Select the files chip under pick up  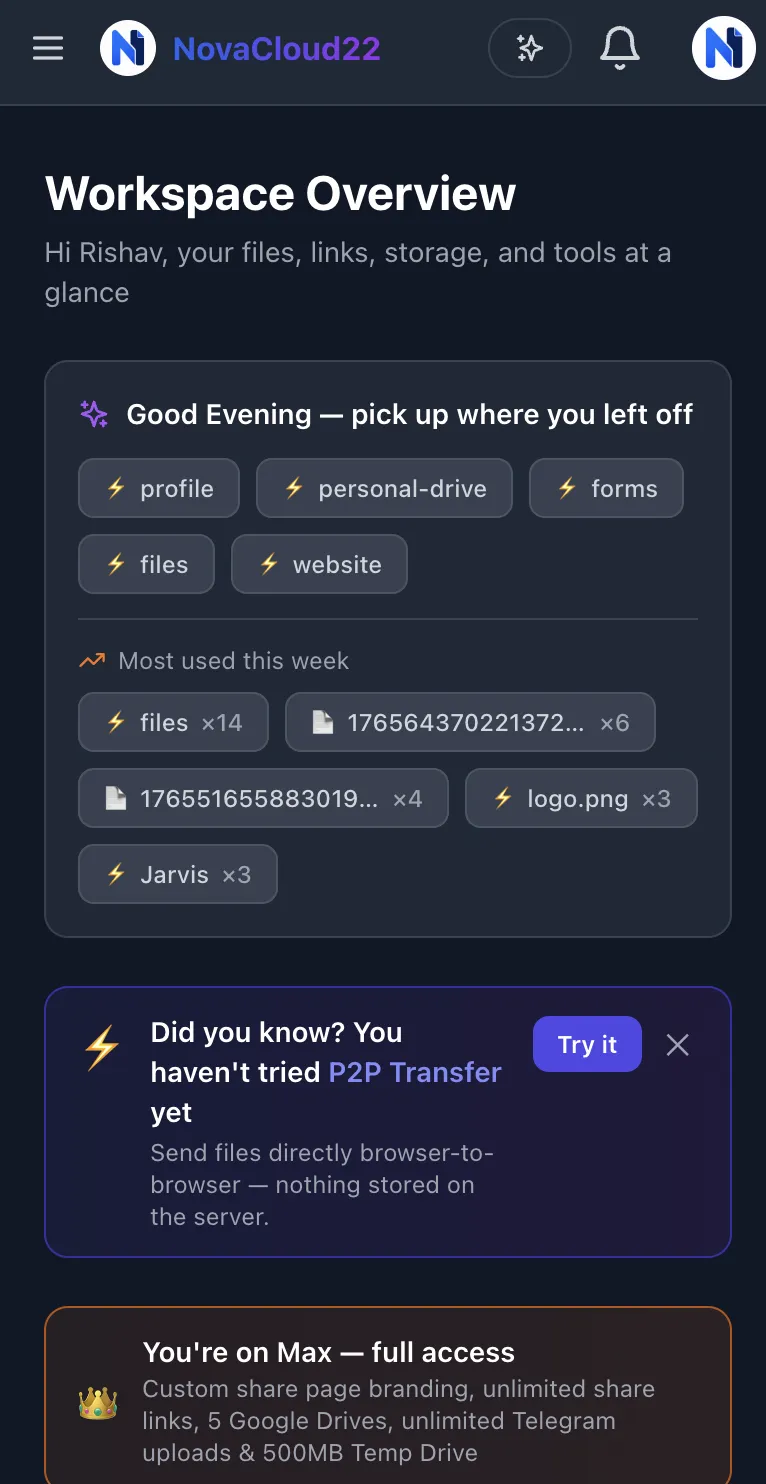click(x=147, y=564)
